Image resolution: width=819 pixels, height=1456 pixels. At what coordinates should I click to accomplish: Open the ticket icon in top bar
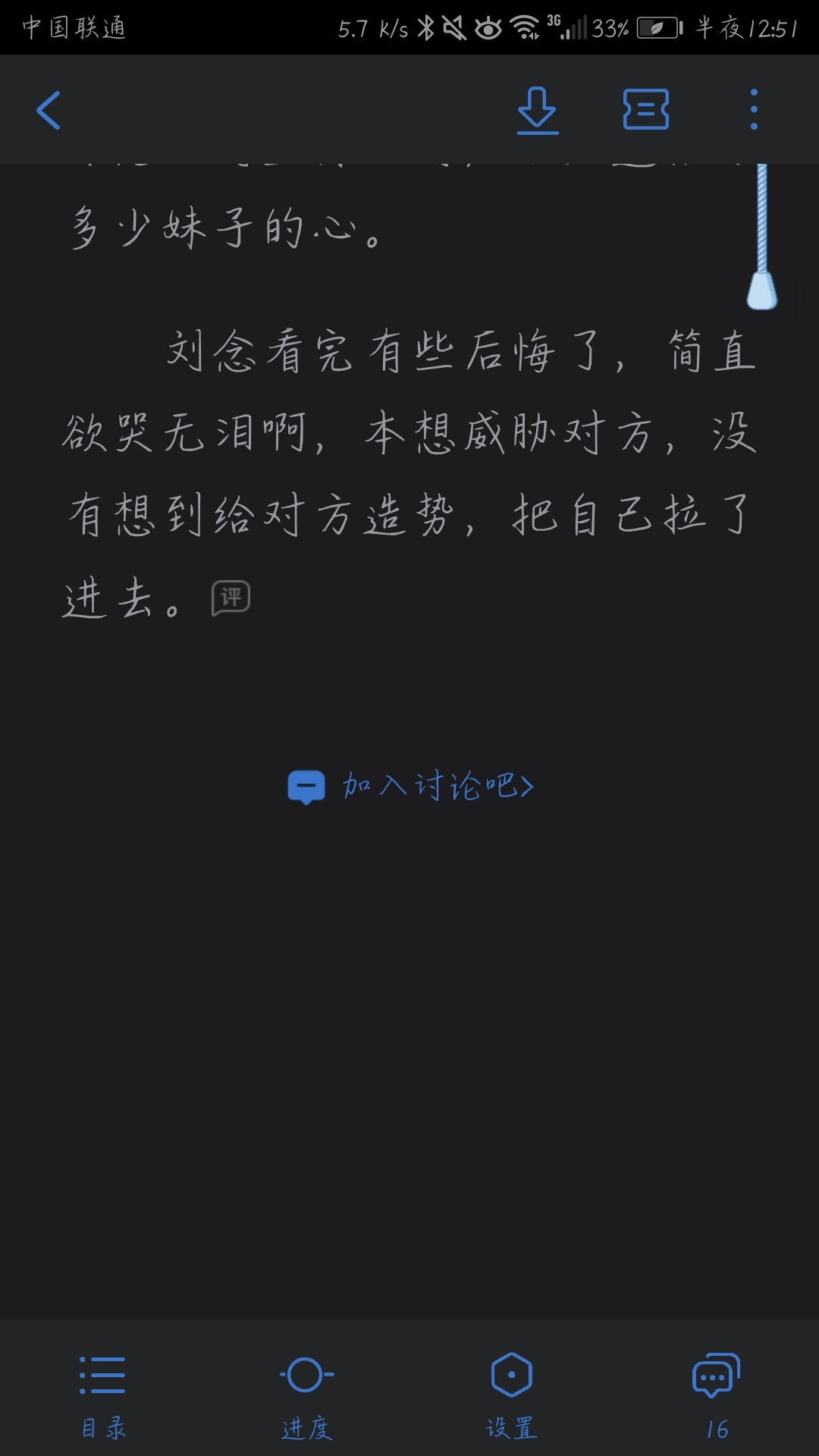tap(645, 110)
